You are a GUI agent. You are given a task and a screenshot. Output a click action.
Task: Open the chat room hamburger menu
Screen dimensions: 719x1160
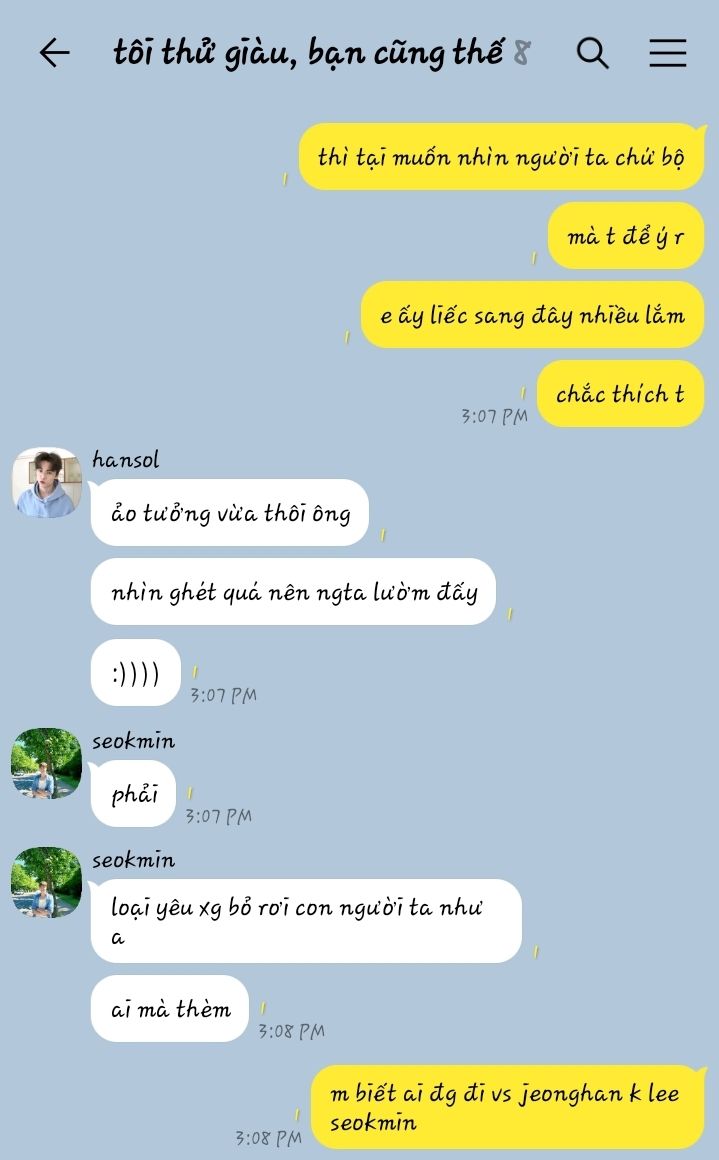click(x=668, y=53)
